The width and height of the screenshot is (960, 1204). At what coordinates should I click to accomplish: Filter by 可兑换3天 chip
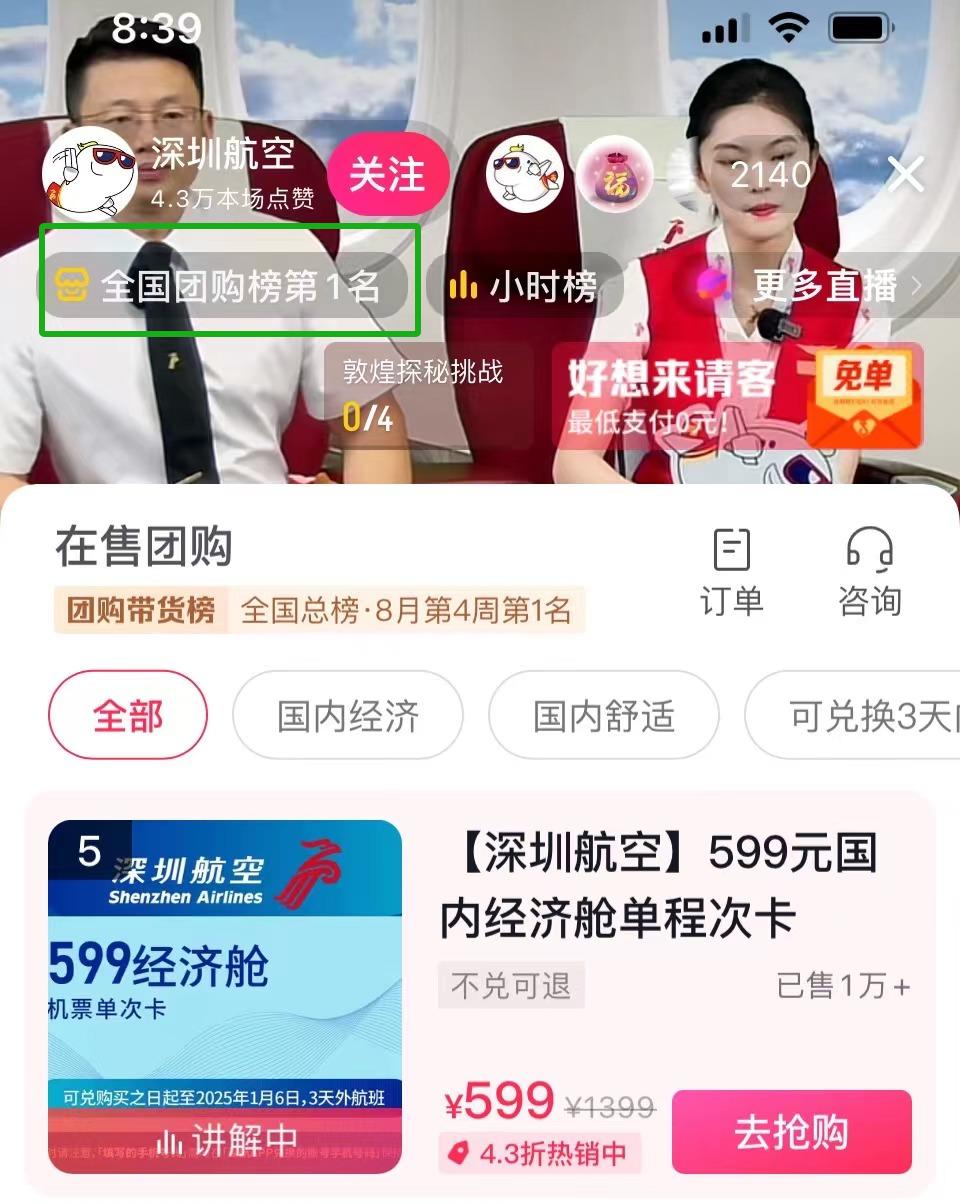point(860,716)
